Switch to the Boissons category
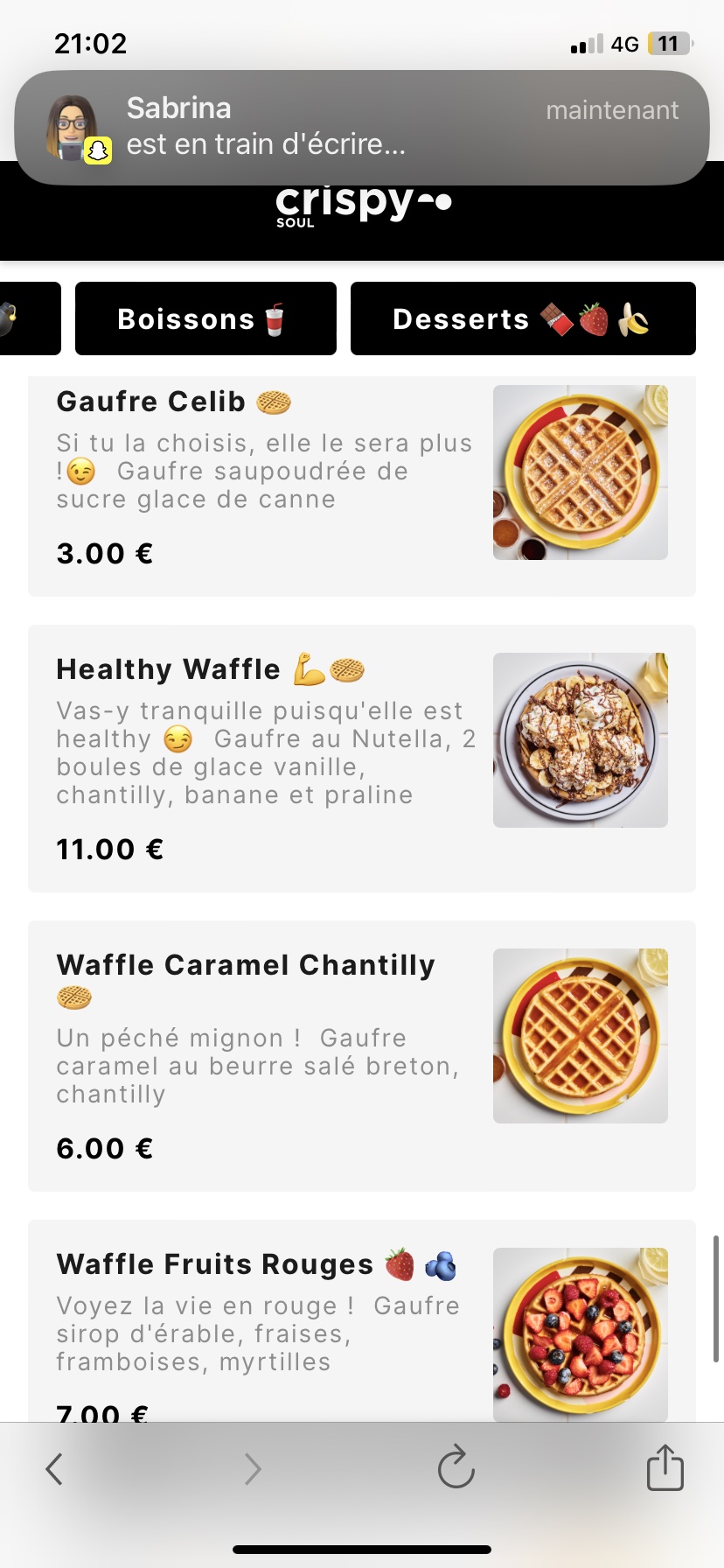724x1568 pixels. pyautogui.click(x=205, y=319)
